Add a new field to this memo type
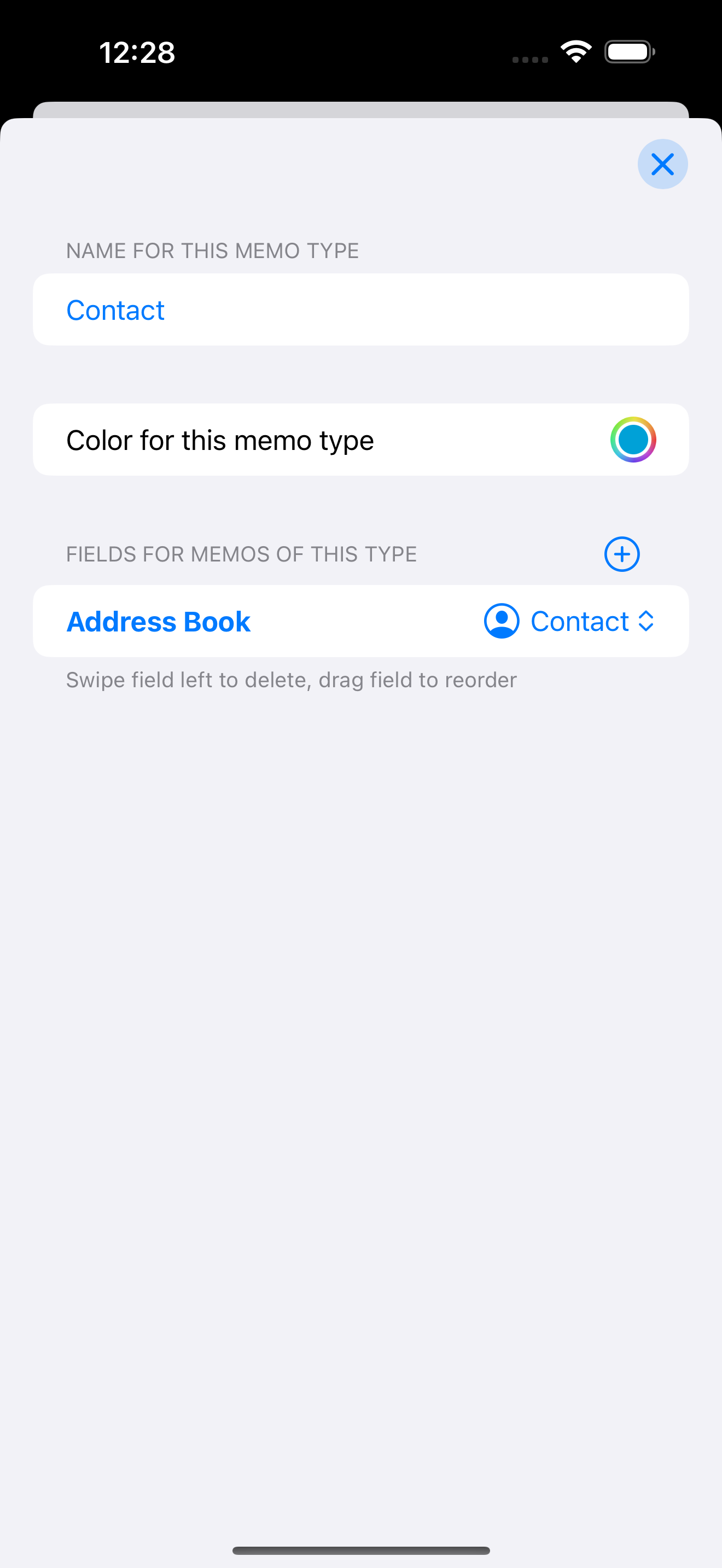Image resolution: width=722 pixels, height=1568 pixels. point(621,554)
